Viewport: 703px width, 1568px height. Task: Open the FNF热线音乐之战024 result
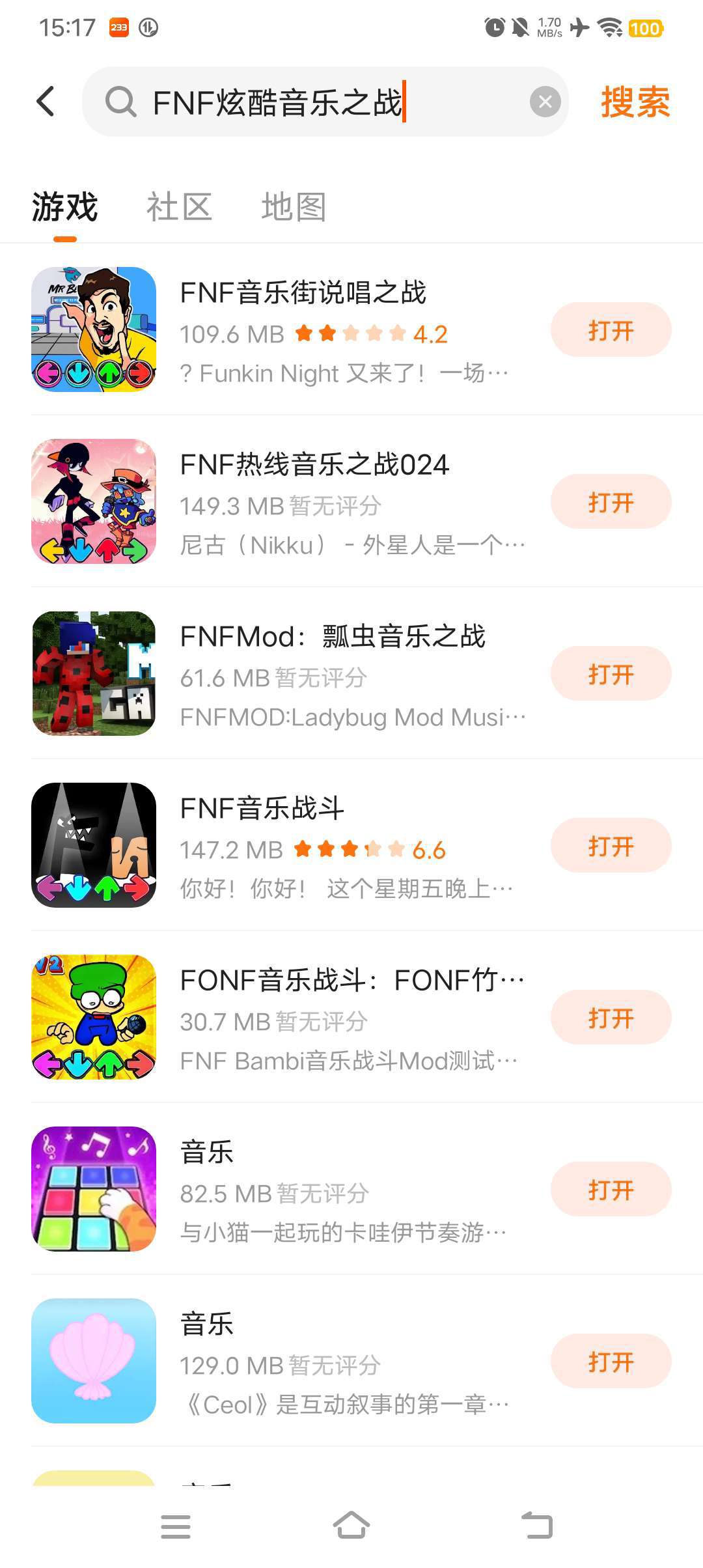coord(314,465)
